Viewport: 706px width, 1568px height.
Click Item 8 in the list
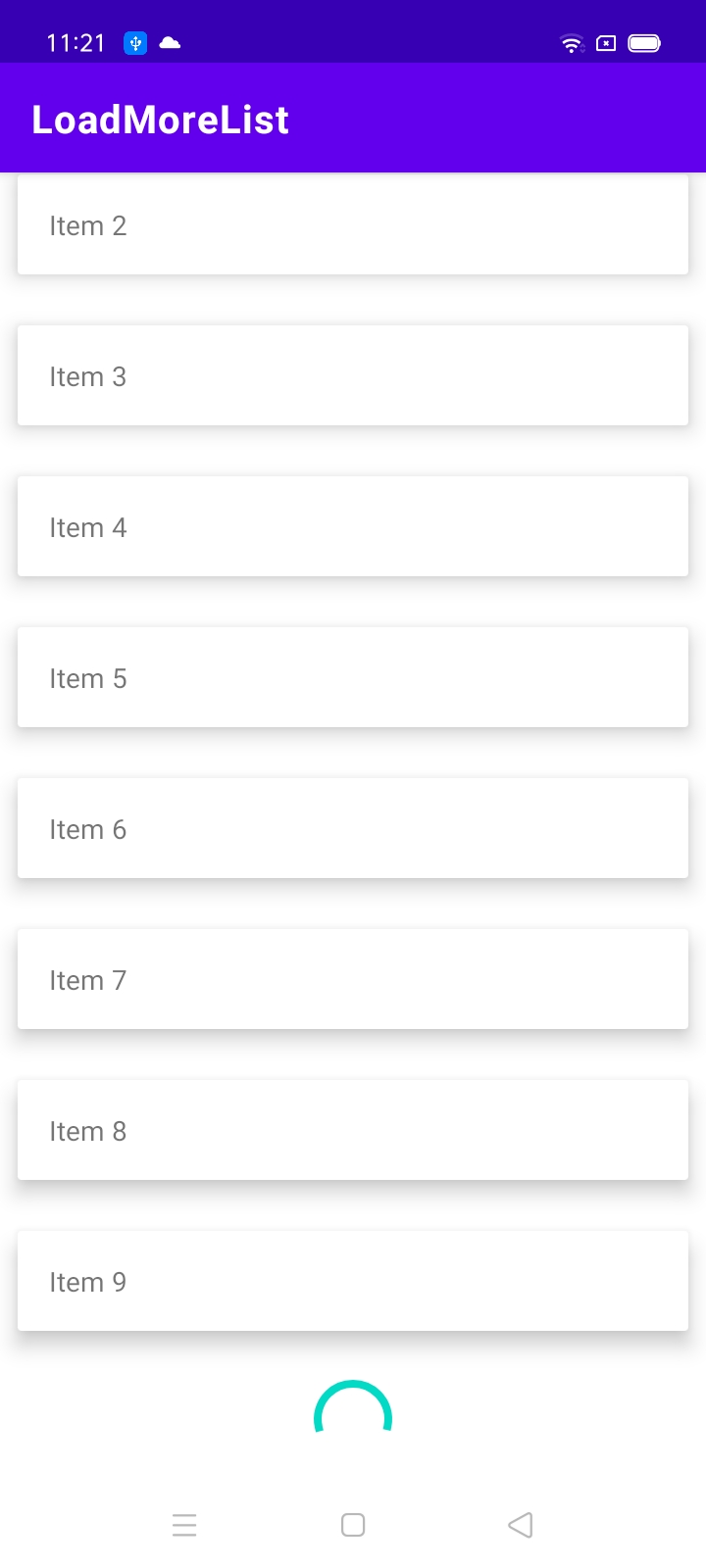click(x=353, y=1131)
